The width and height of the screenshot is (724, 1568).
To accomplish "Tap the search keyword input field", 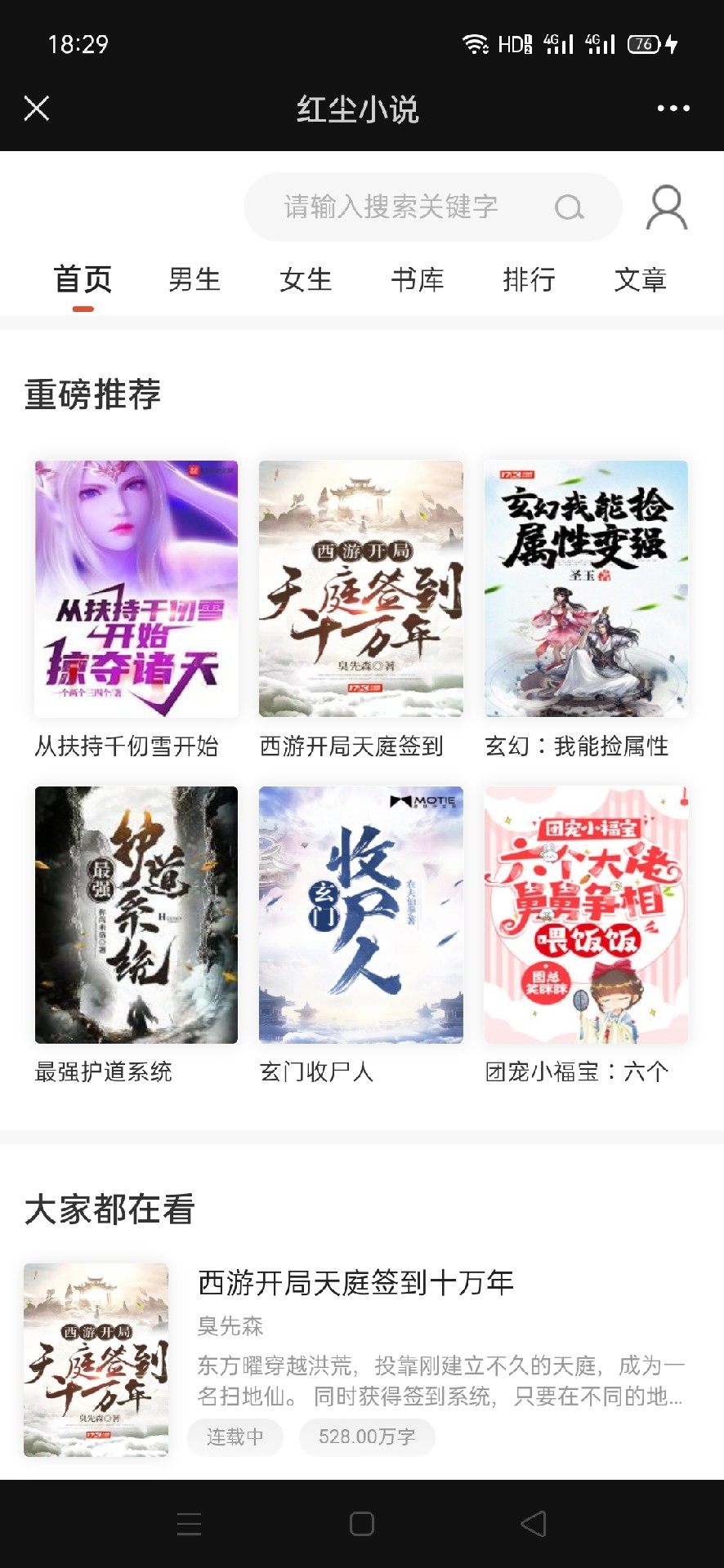I will 391,207.
